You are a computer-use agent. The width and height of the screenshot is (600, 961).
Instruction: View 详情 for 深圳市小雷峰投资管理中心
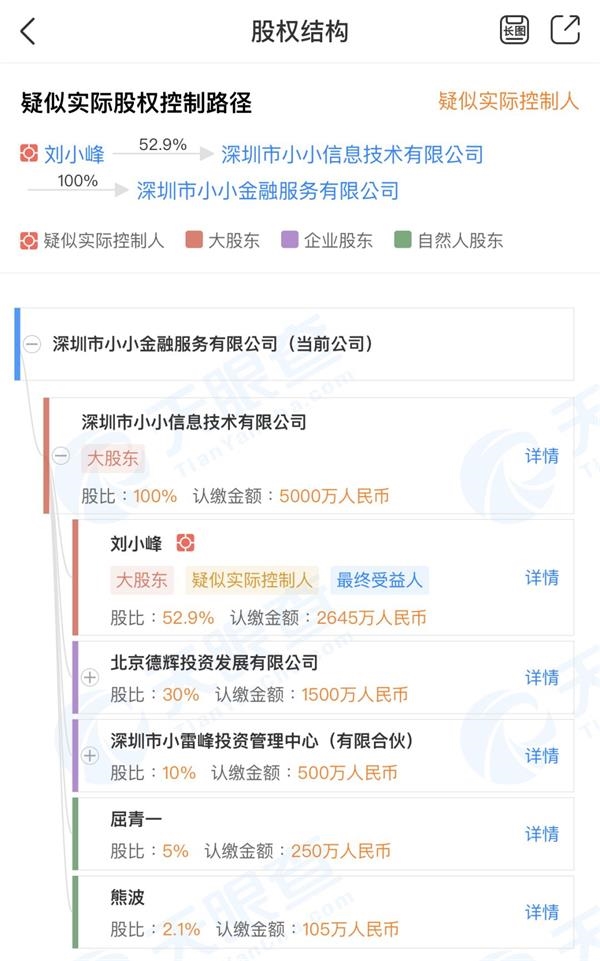[x=542, y=756]
